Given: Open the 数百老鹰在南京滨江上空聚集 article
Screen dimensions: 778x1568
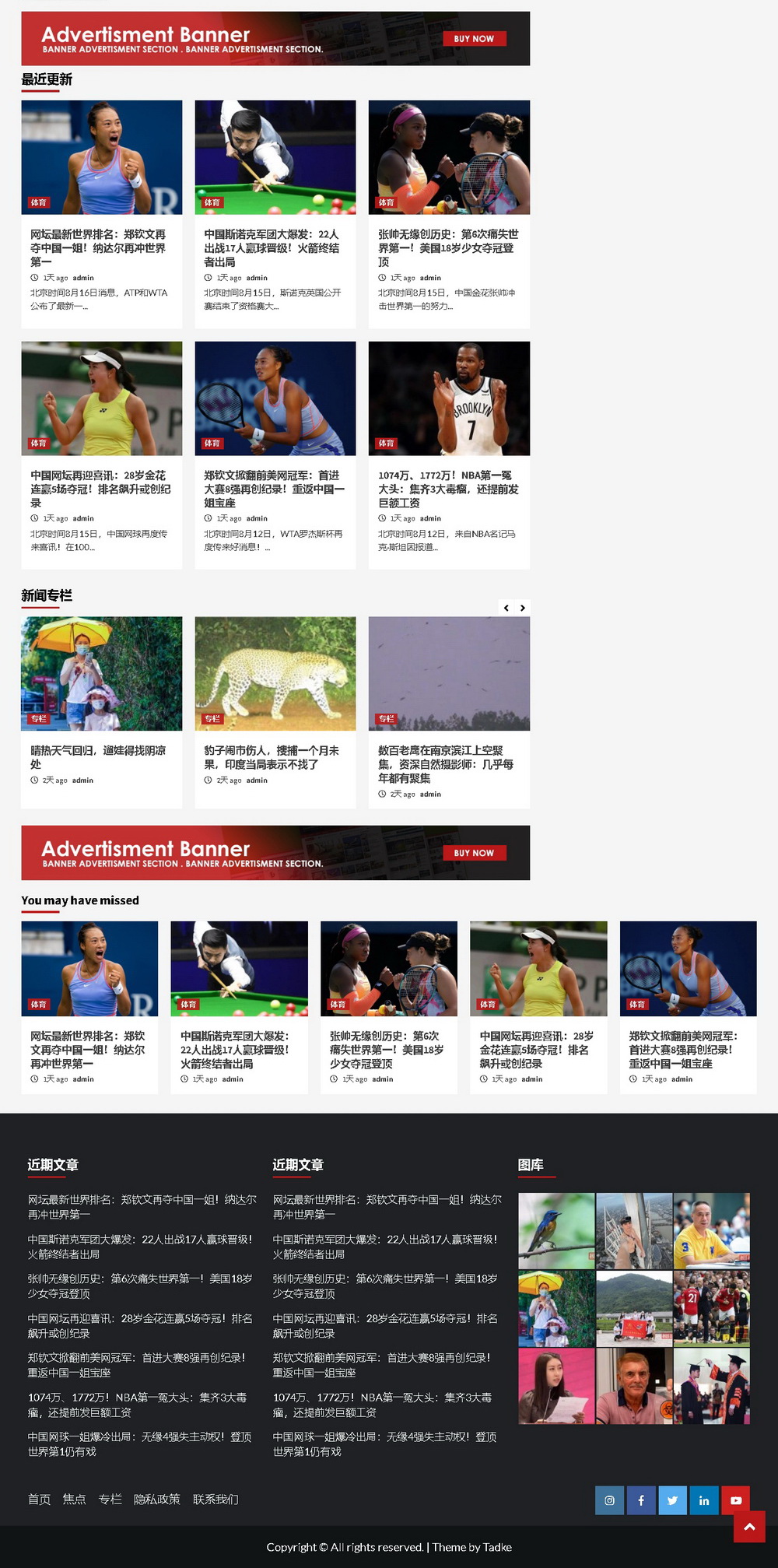Looking at the screenshot, I should click(445, 763).
